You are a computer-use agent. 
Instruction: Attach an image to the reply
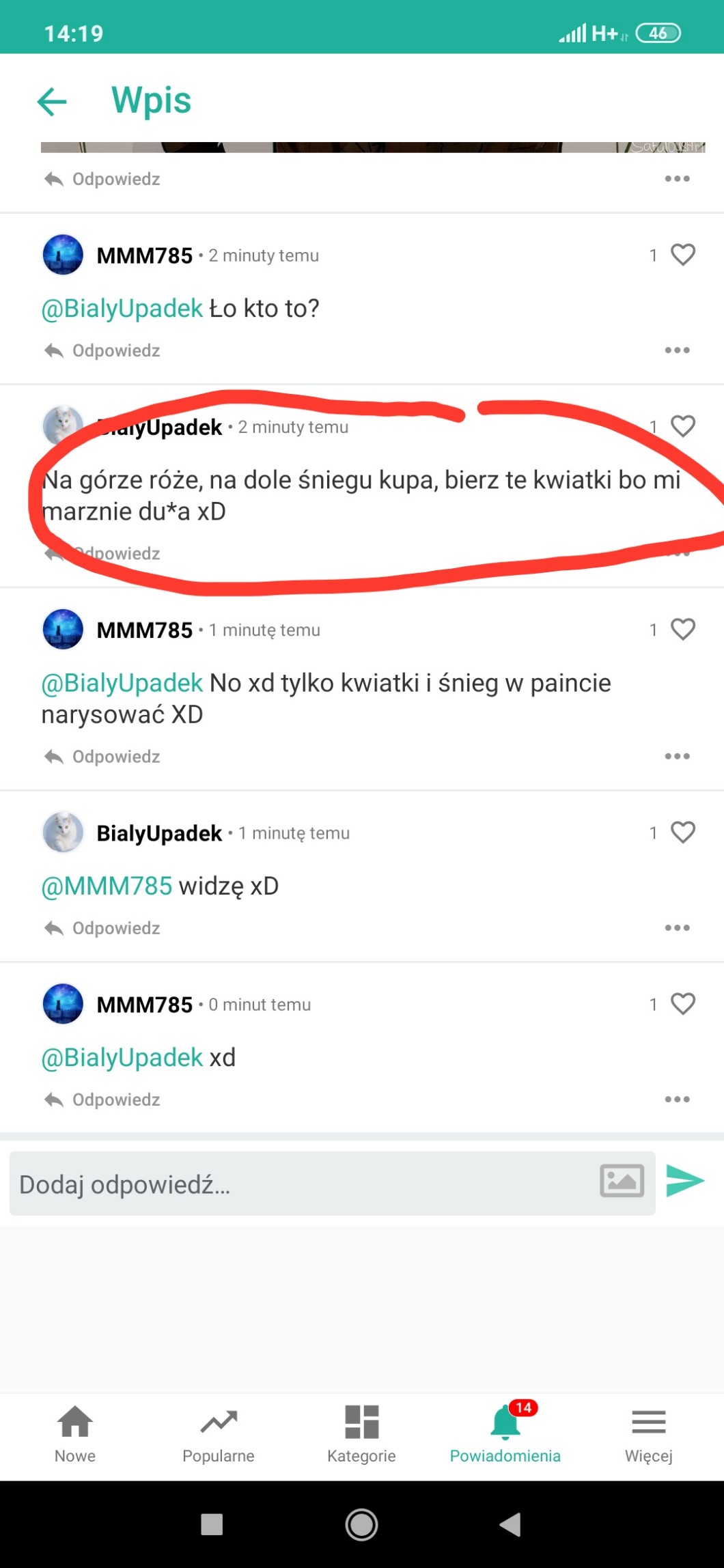622,1181
